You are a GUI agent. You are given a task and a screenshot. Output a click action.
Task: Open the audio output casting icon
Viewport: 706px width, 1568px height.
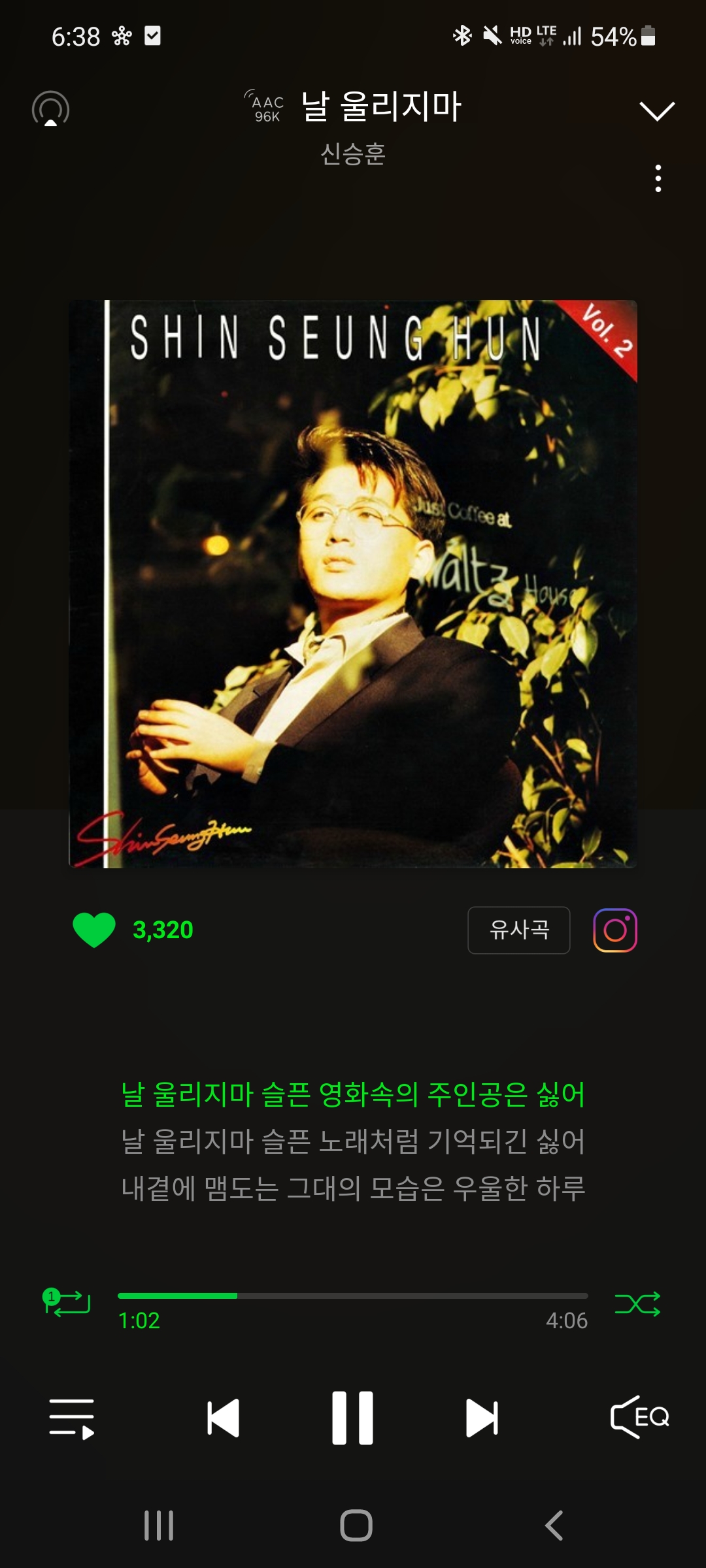[51, 108]
